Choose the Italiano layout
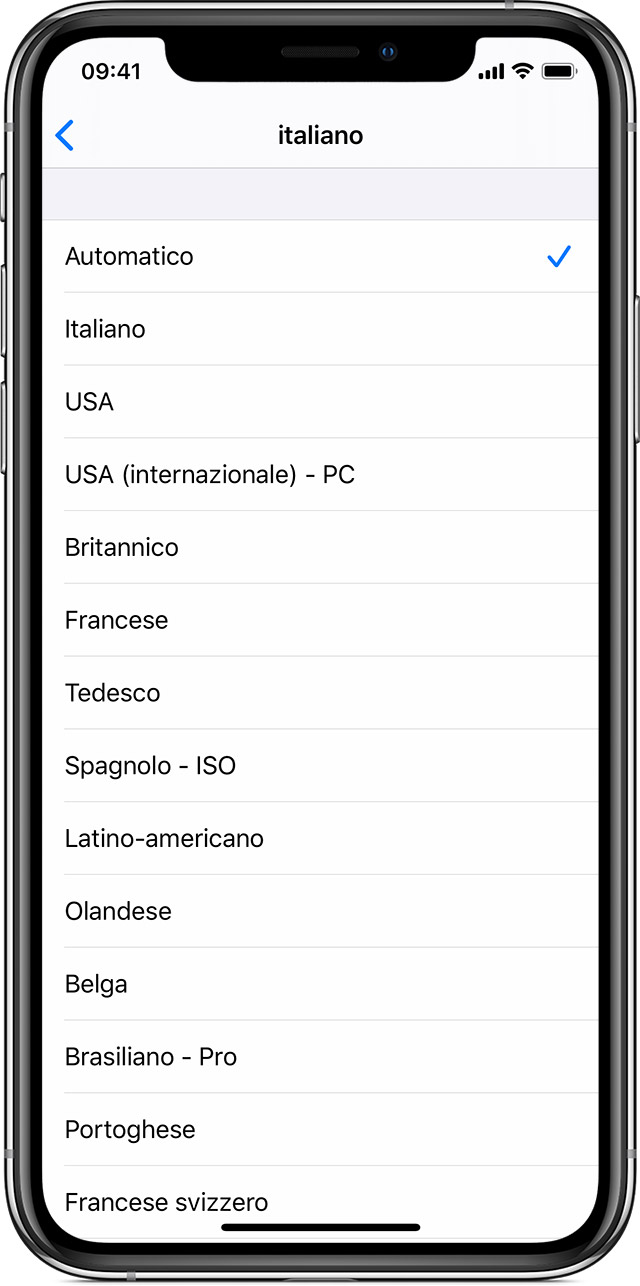Image resolution: width=640 pixels, height=1286 pixels. pos(106,329)
